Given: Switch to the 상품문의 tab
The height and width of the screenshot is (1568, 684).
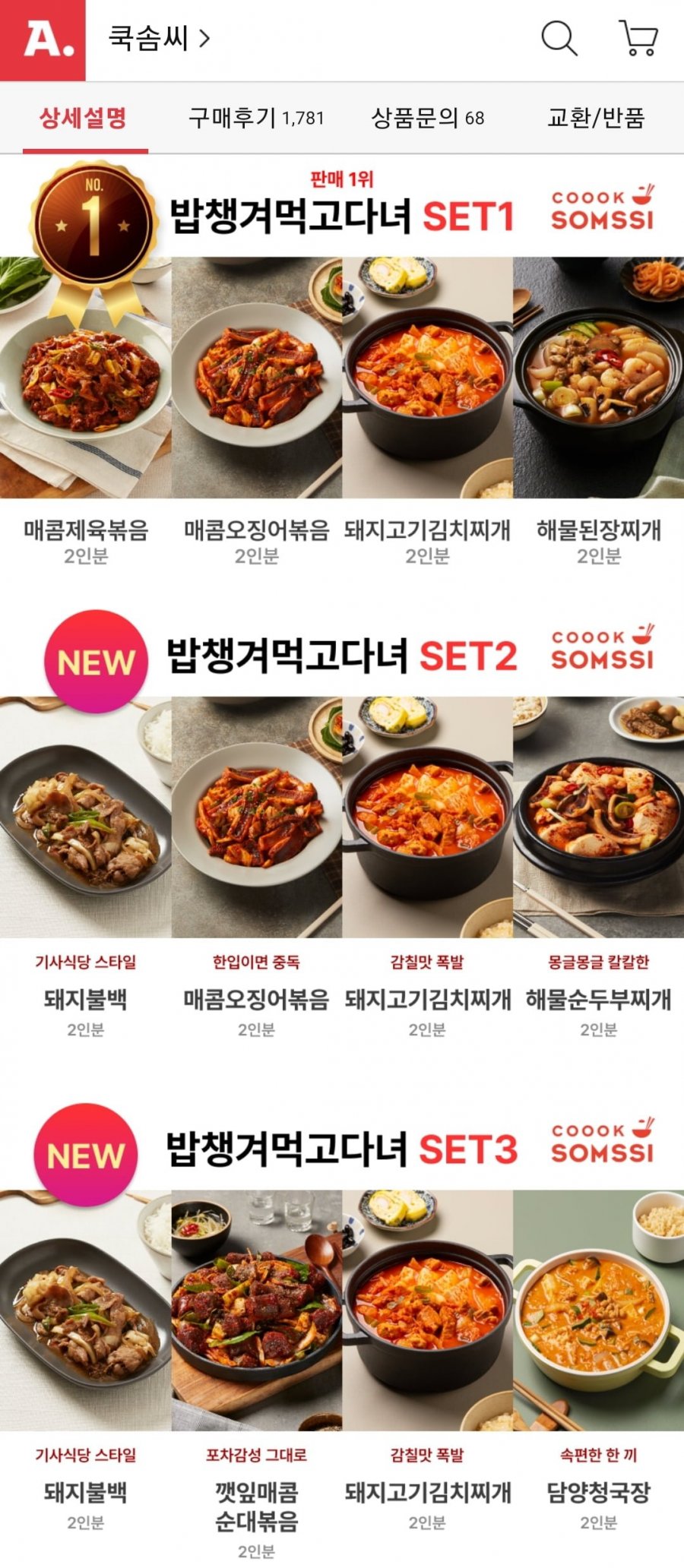Looking at the screenshot, I should [x=427, y=118].
